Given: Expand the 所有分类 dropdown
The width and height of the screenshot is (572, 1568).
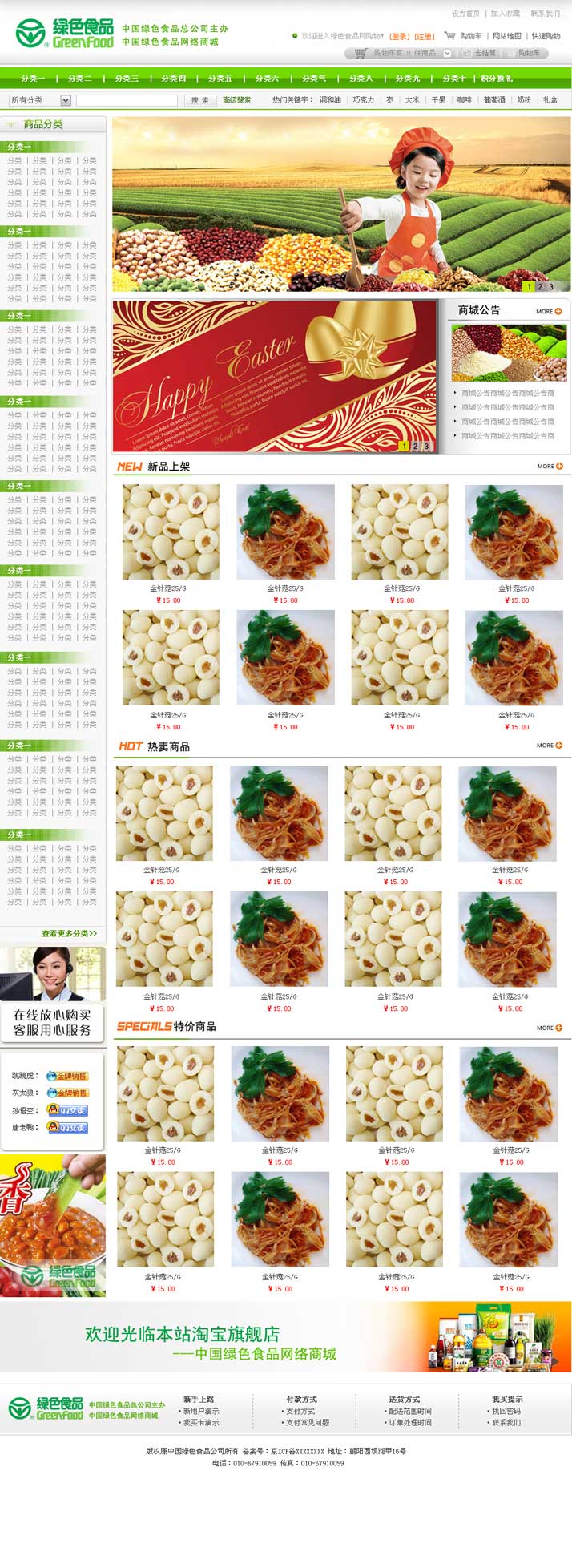Looking at the screenshot, I should pyautogui.click(x=66, y=100).
